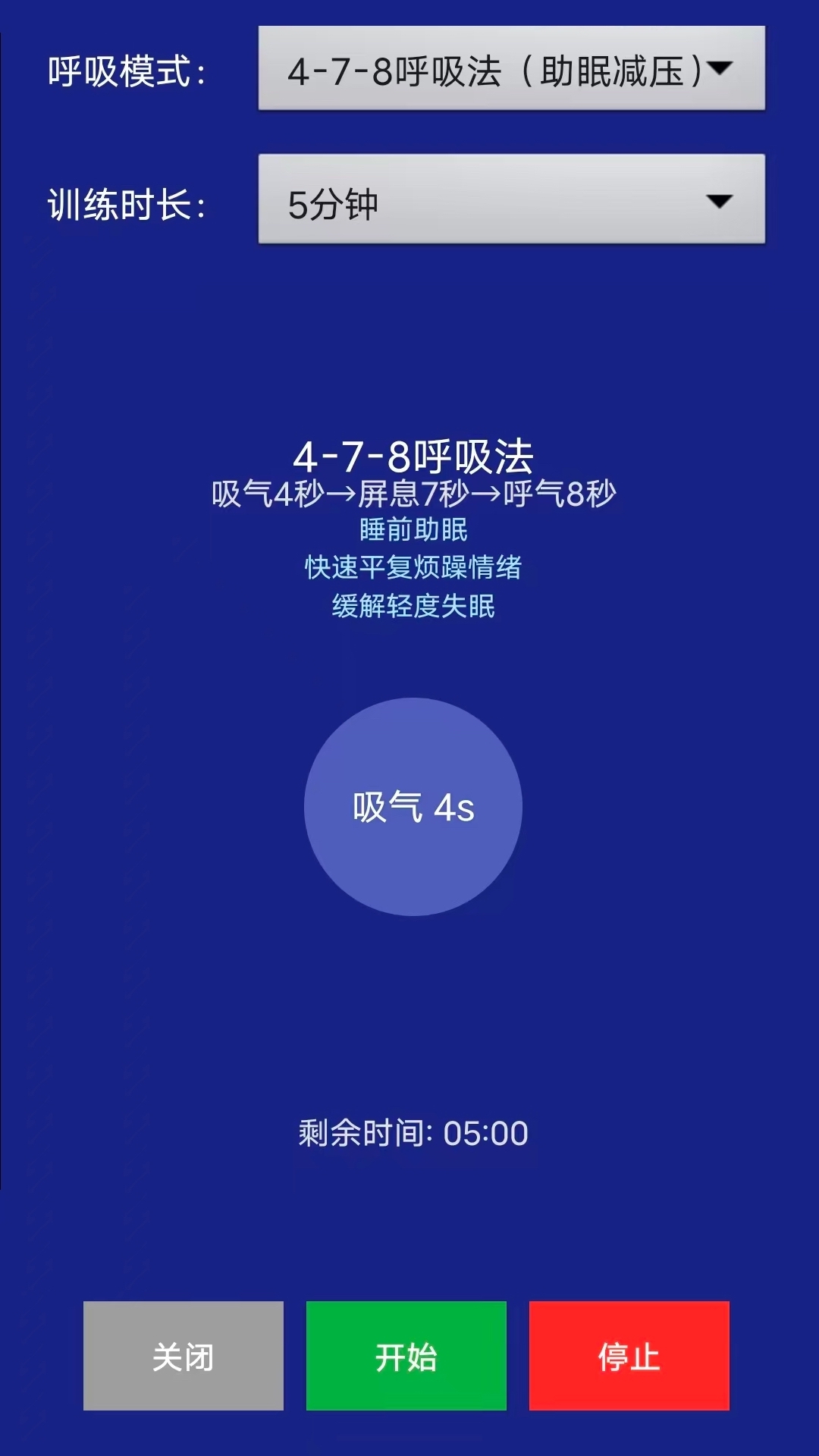
Task: Select the 4-7-8呼吸法 title heading
Action: (x=413, y=455)
